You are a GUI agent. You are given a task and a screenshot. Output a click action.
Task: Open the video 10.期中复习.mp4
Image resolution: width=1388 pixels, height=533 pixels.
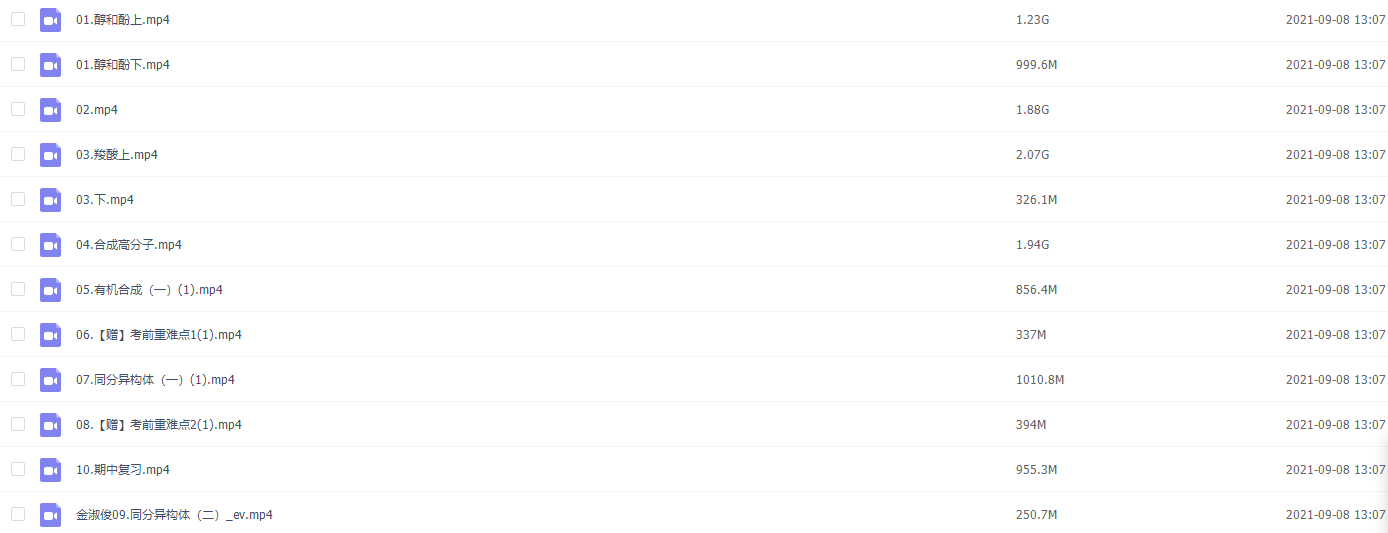[122, 470]
